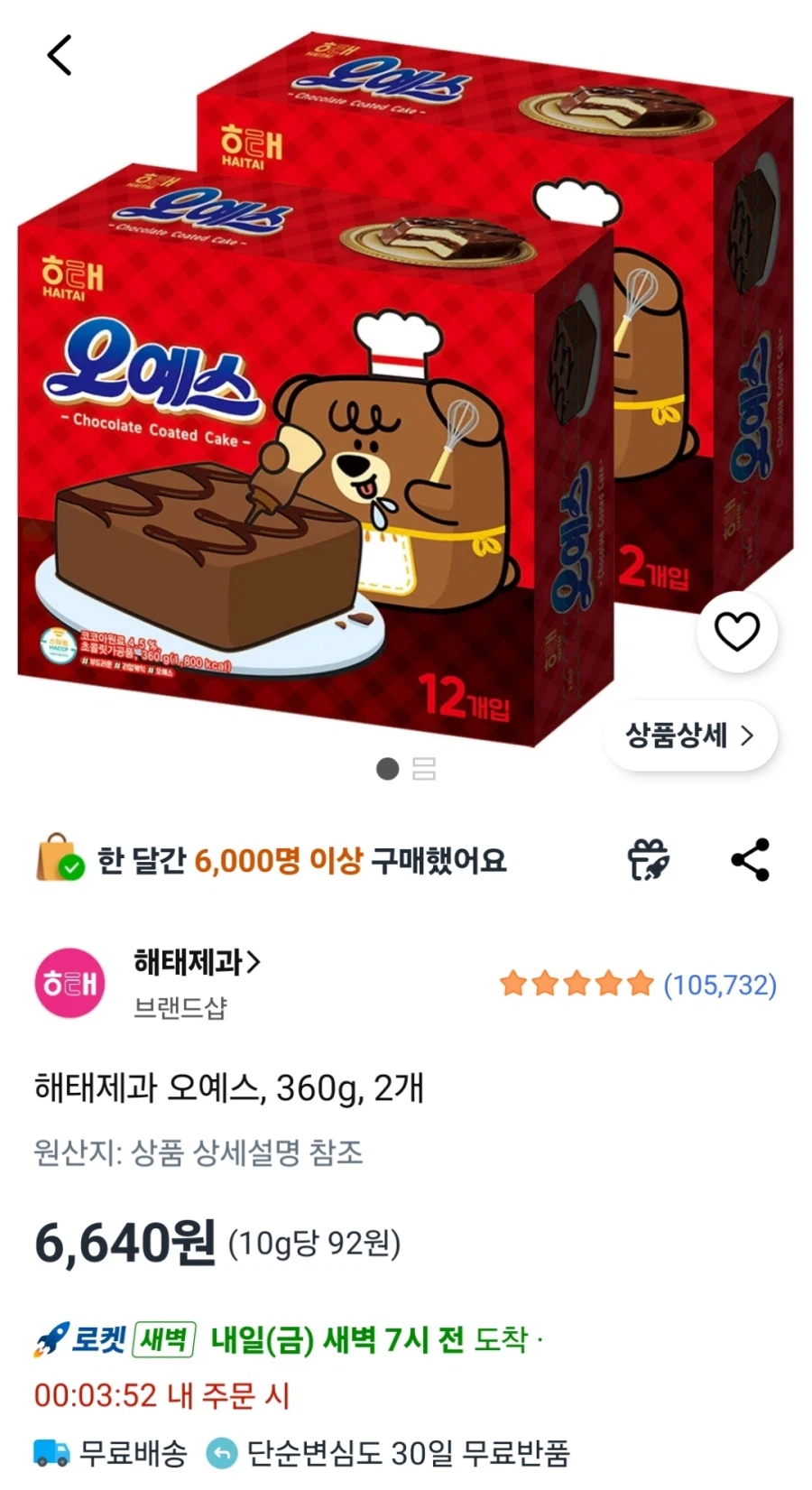This screenshot has height=1490, width=812.
Task: Toggle the heart to wishlist this product
Action: pos(737,633)
